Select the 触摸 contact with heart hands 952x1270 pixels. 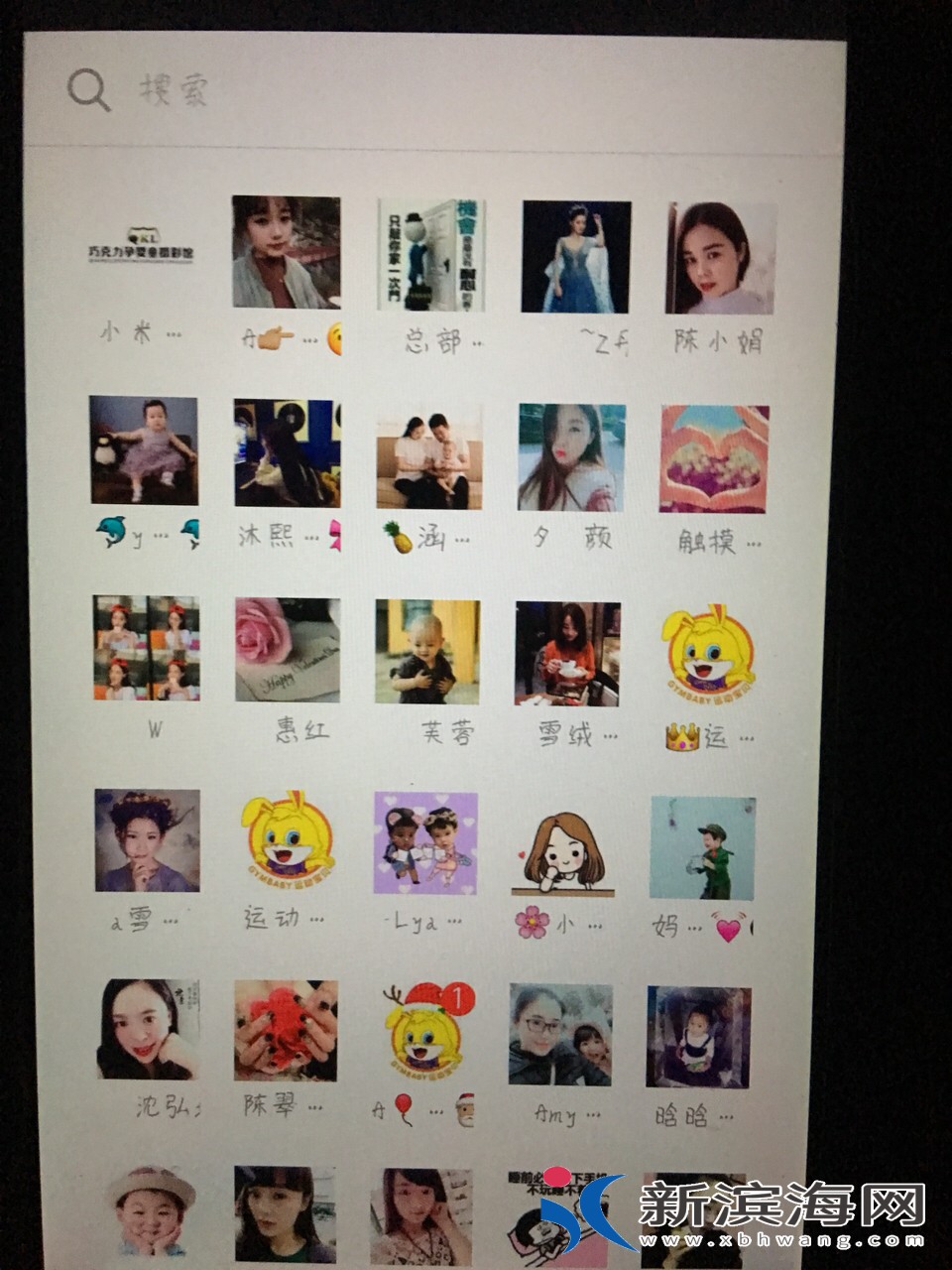(x=714, y=458)
